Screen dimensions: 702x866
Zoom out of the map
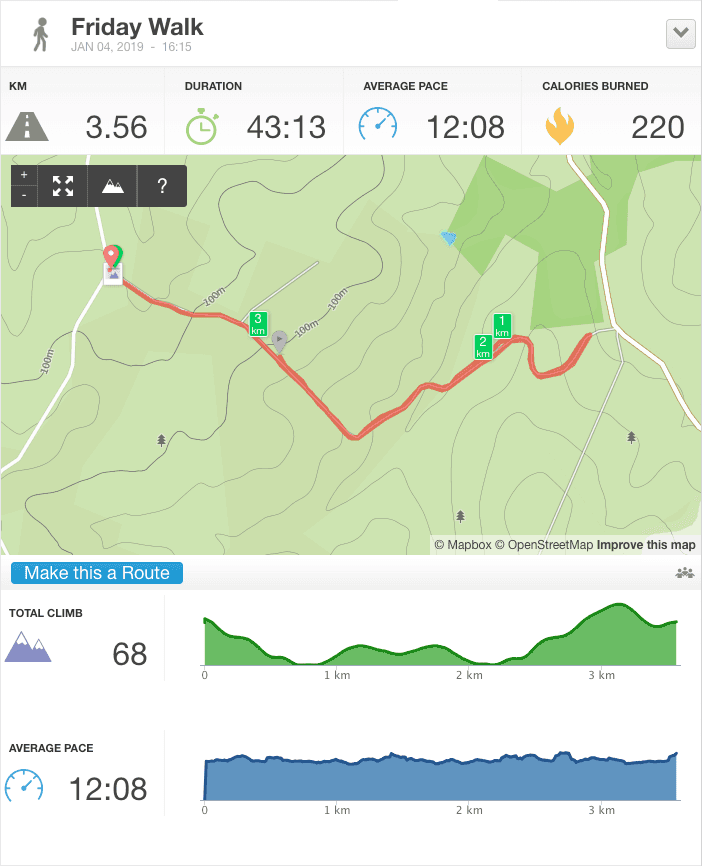coord(24,196)
